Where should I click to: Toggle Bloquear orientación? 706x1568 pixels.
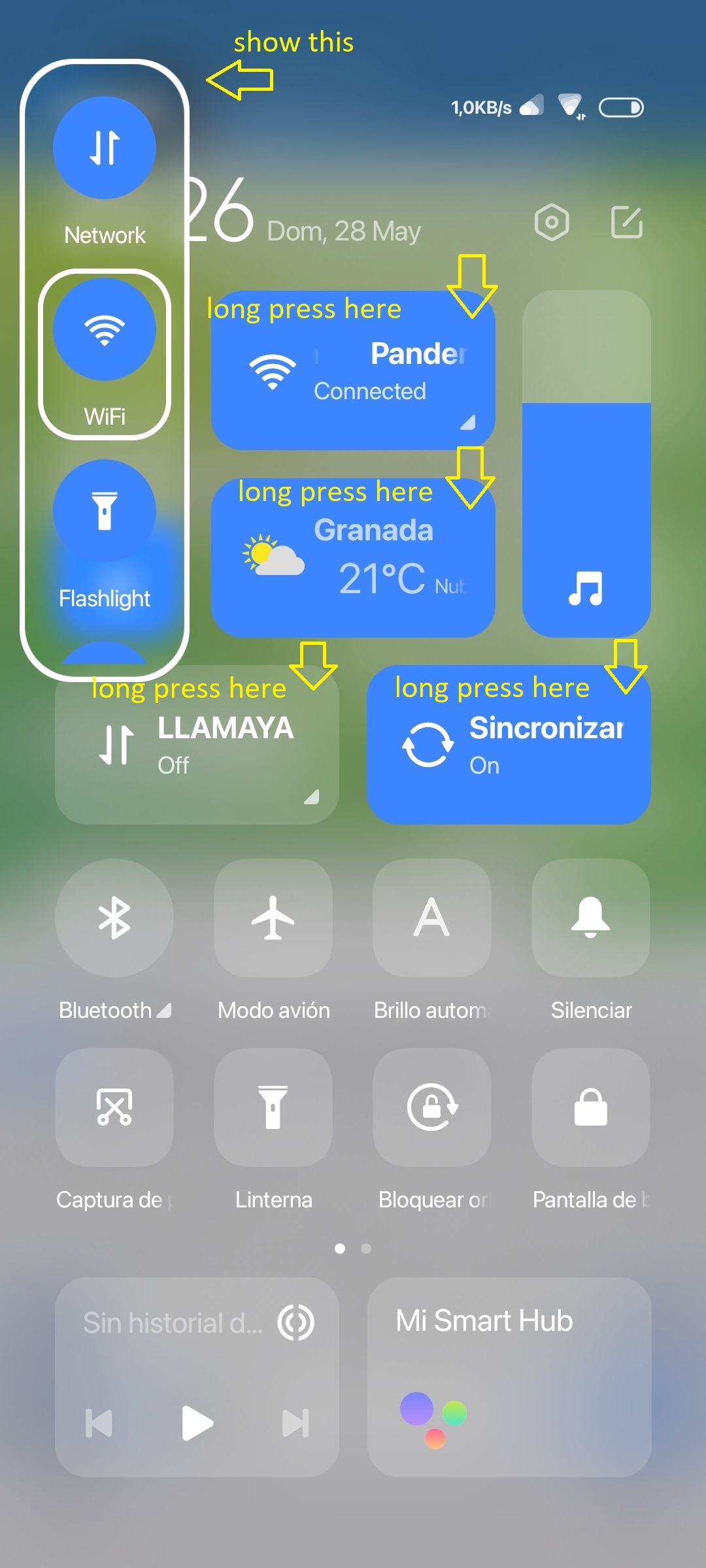(431, 1107)
